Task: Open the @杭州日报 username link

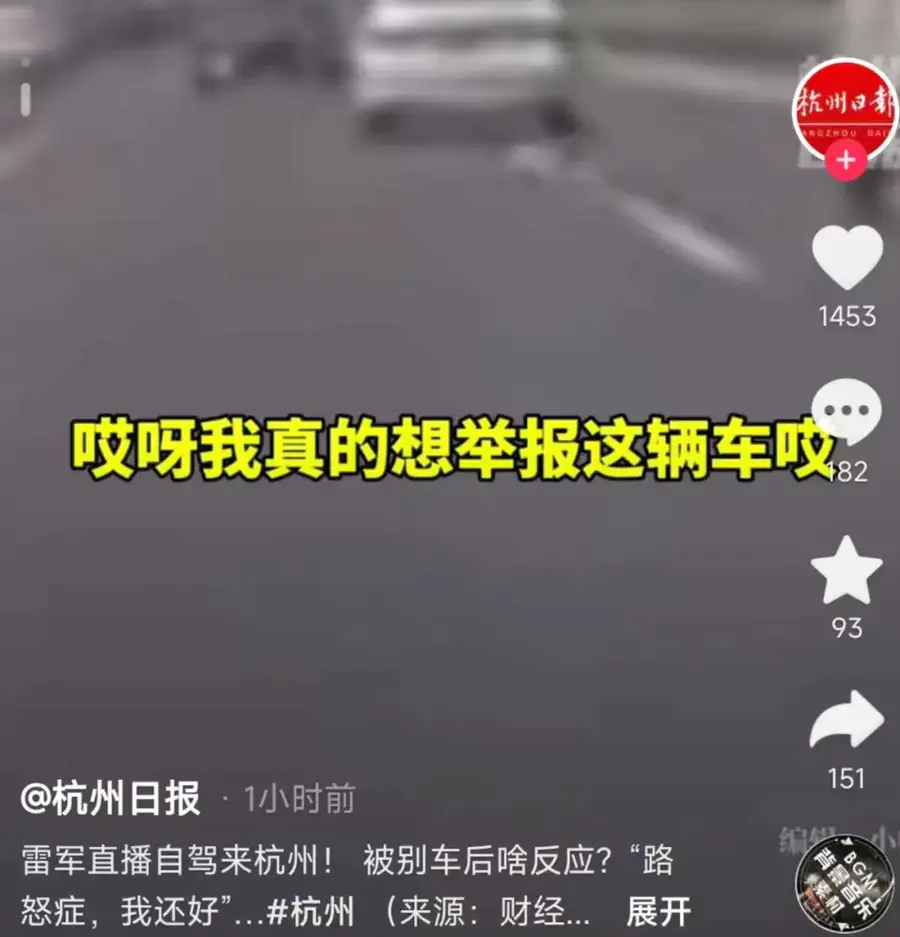Action: tap(112, 799)
